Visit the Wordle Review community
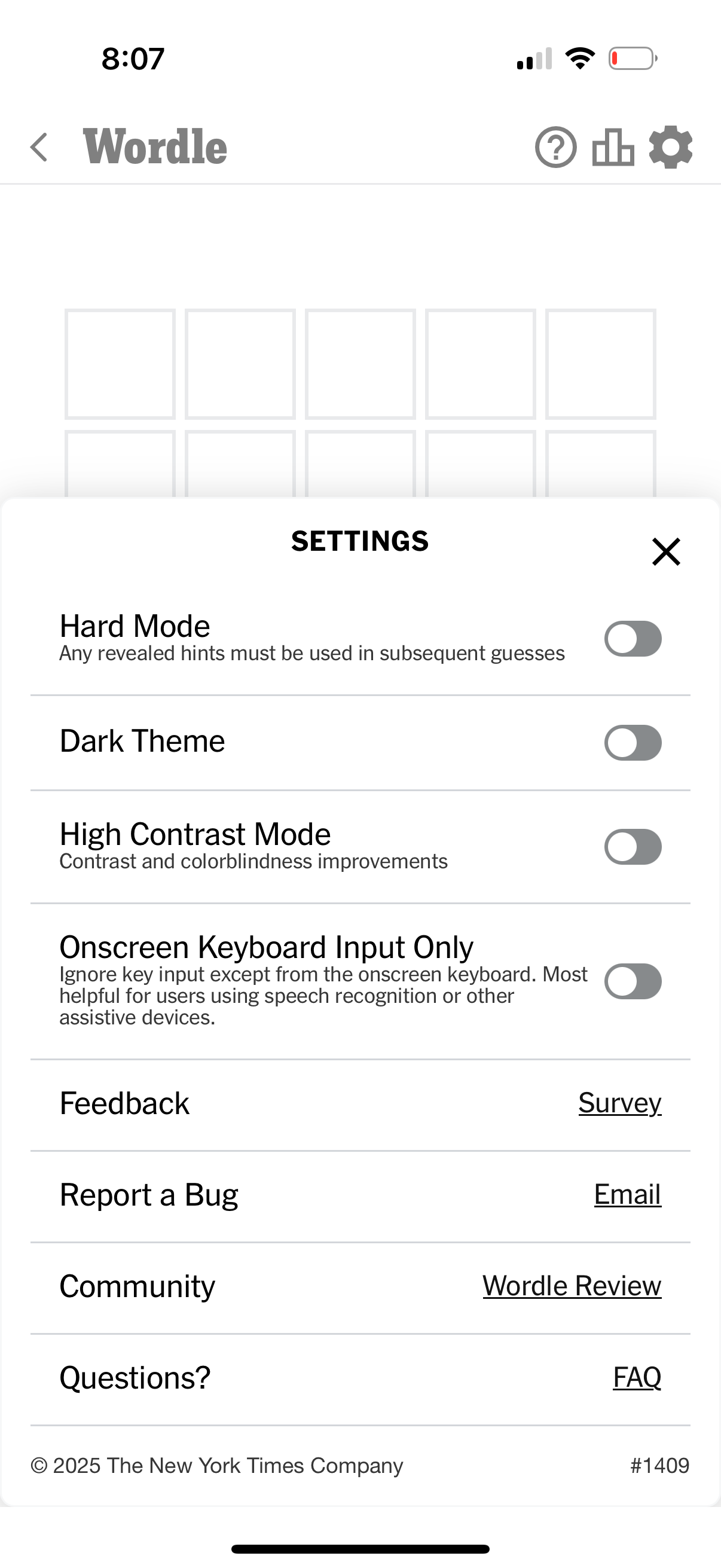This screenshot has width=721, height=1568. 572,1286
